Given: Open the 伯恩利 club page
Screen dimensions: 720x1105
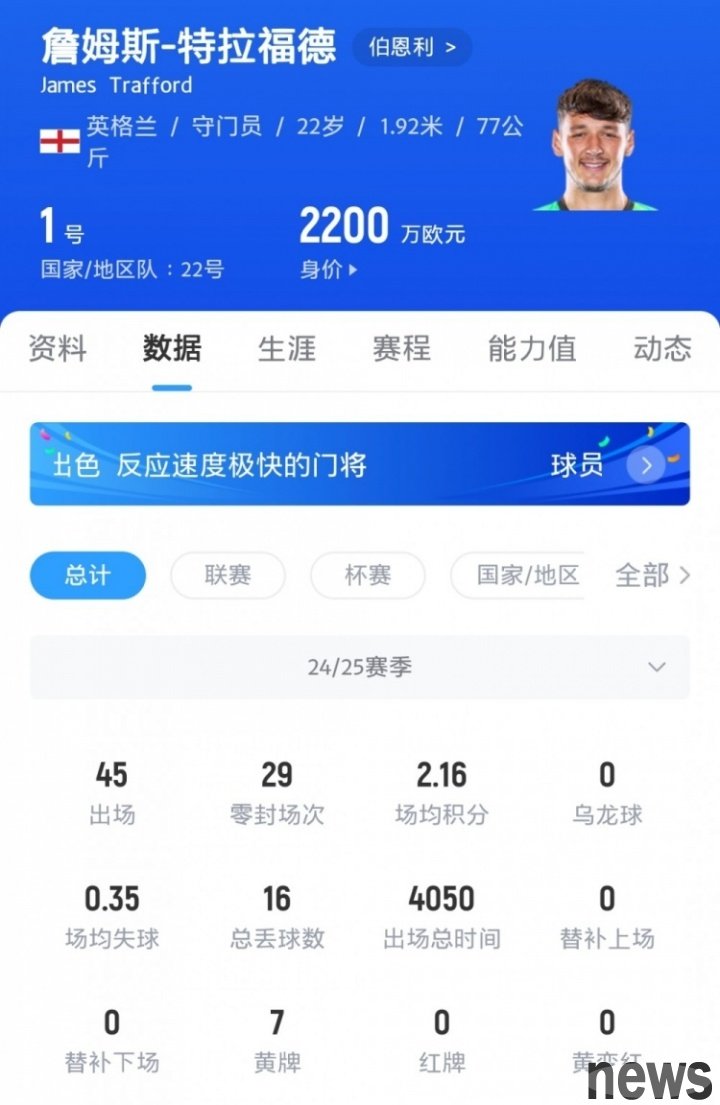Looking at the screenshot, I should tap(412, 47).
